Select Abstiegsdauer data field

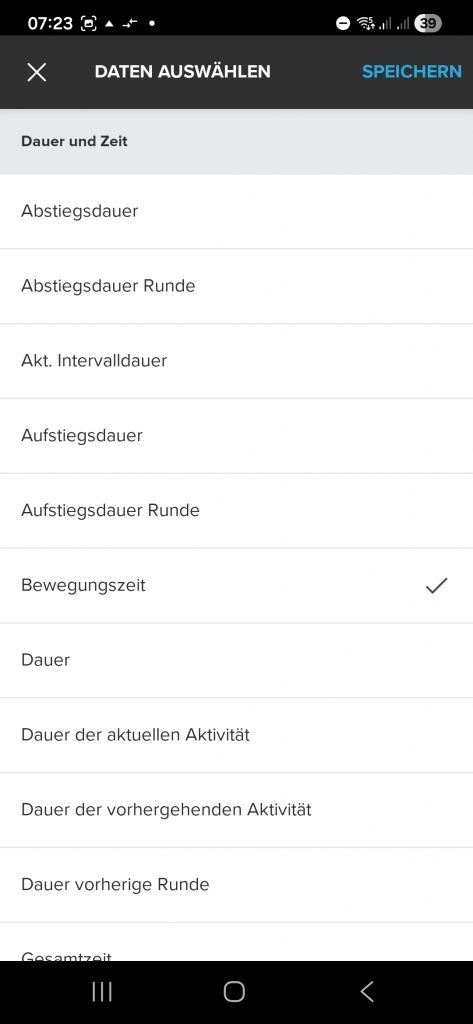click(x=236, y=212)
